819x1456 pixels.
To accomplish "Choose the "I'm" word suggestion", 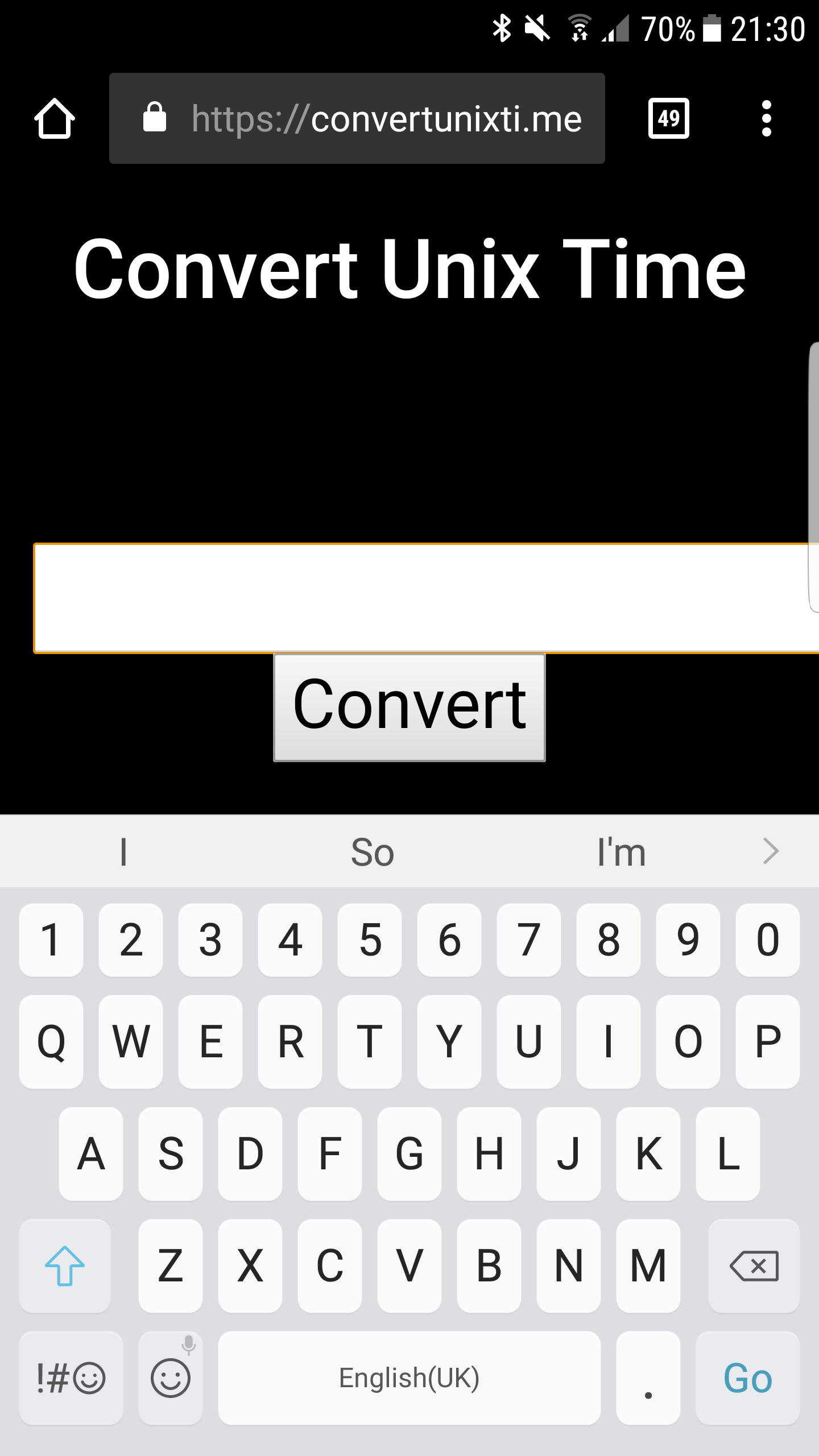I will click(x=621, y=852).
